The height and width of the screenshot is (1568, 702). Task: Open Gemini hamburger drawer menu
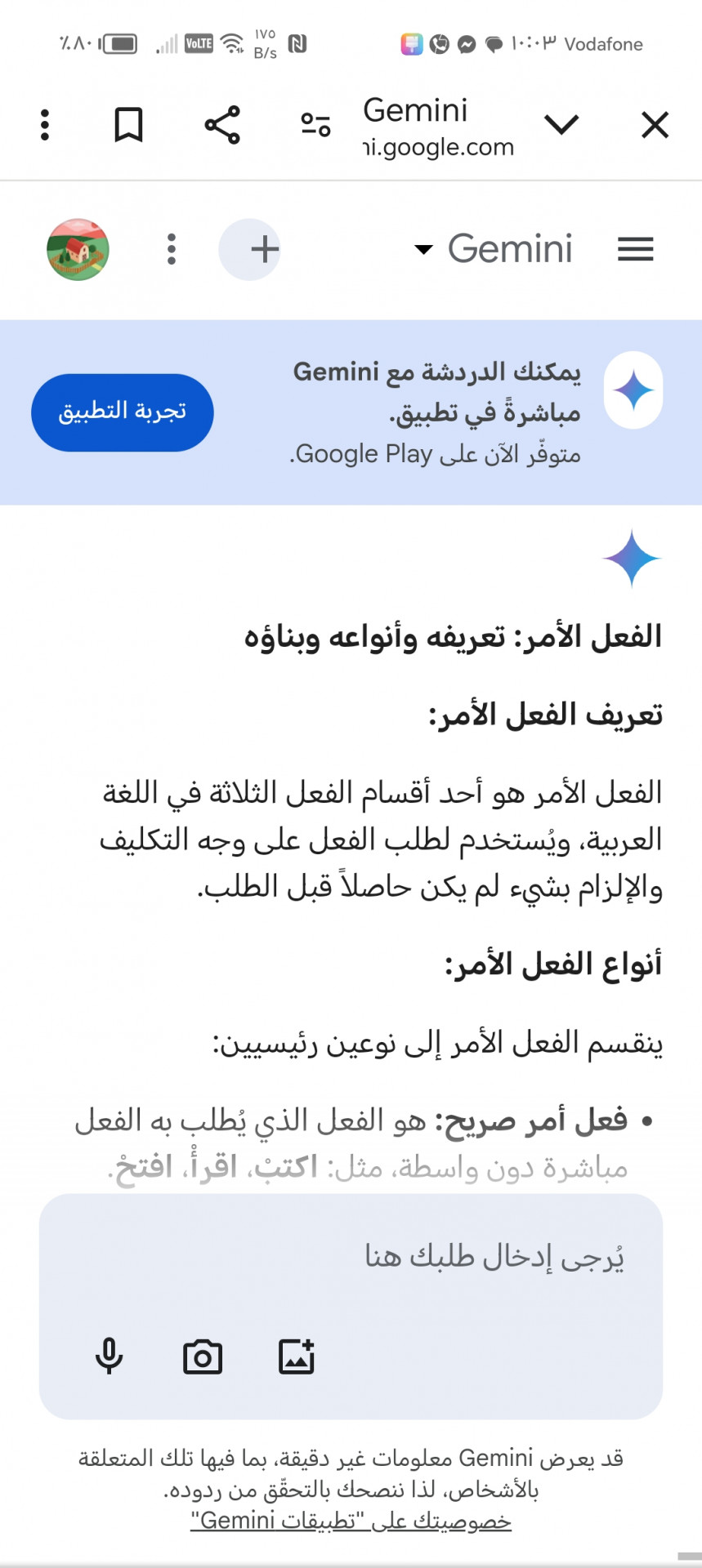tap(635, 249)
